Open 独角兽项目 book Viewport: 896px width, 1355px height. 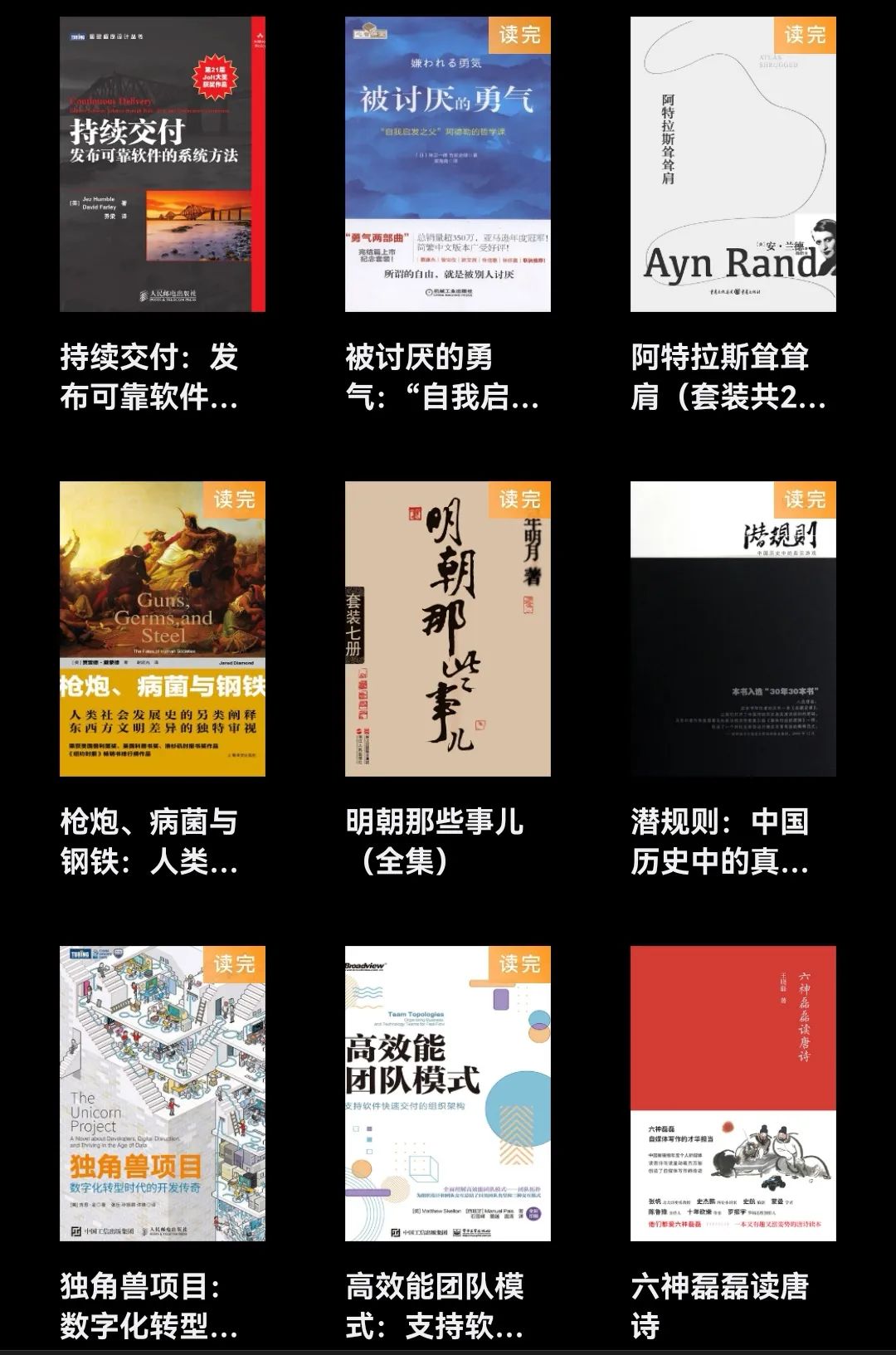click(x=163, y=1094)
